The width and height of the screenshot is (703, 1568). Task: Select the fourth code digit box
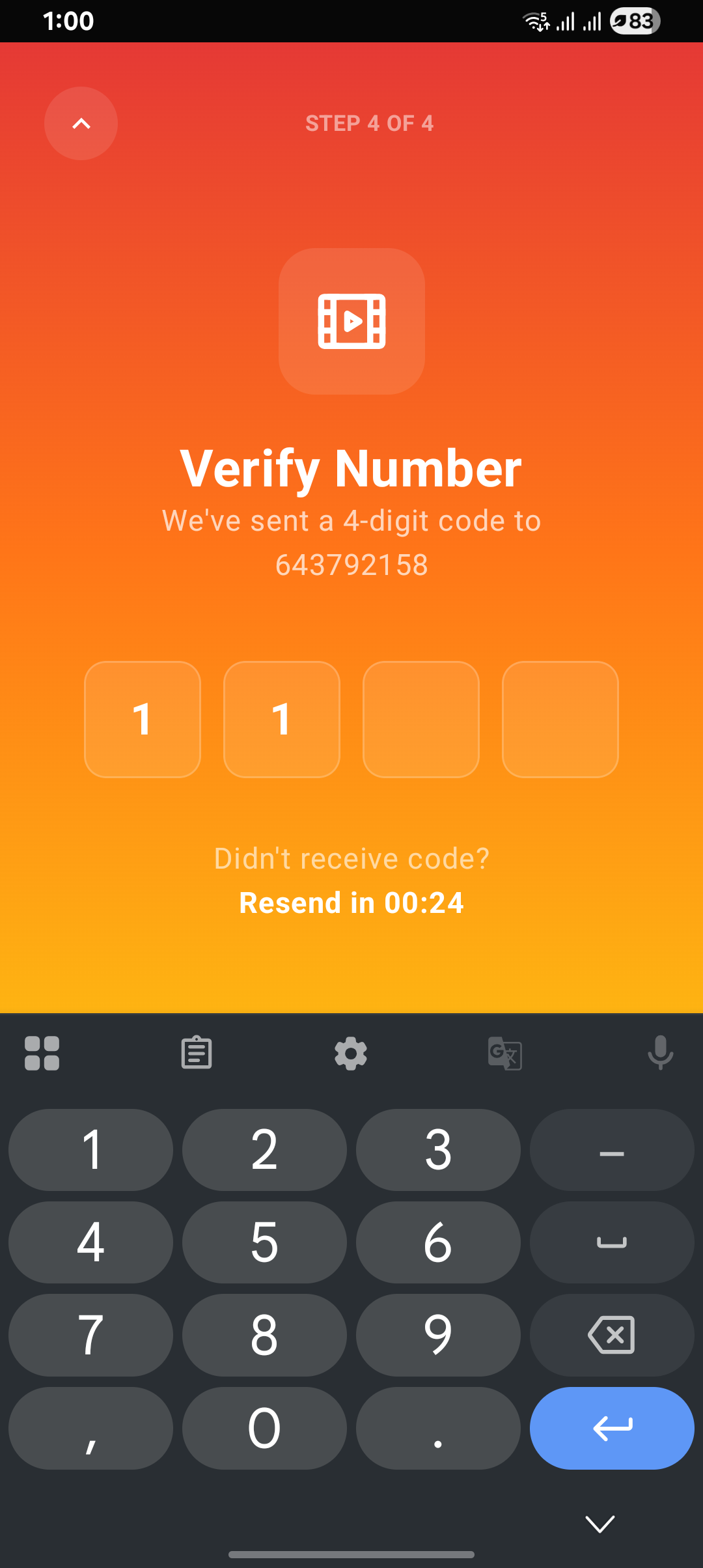point(560,720)
